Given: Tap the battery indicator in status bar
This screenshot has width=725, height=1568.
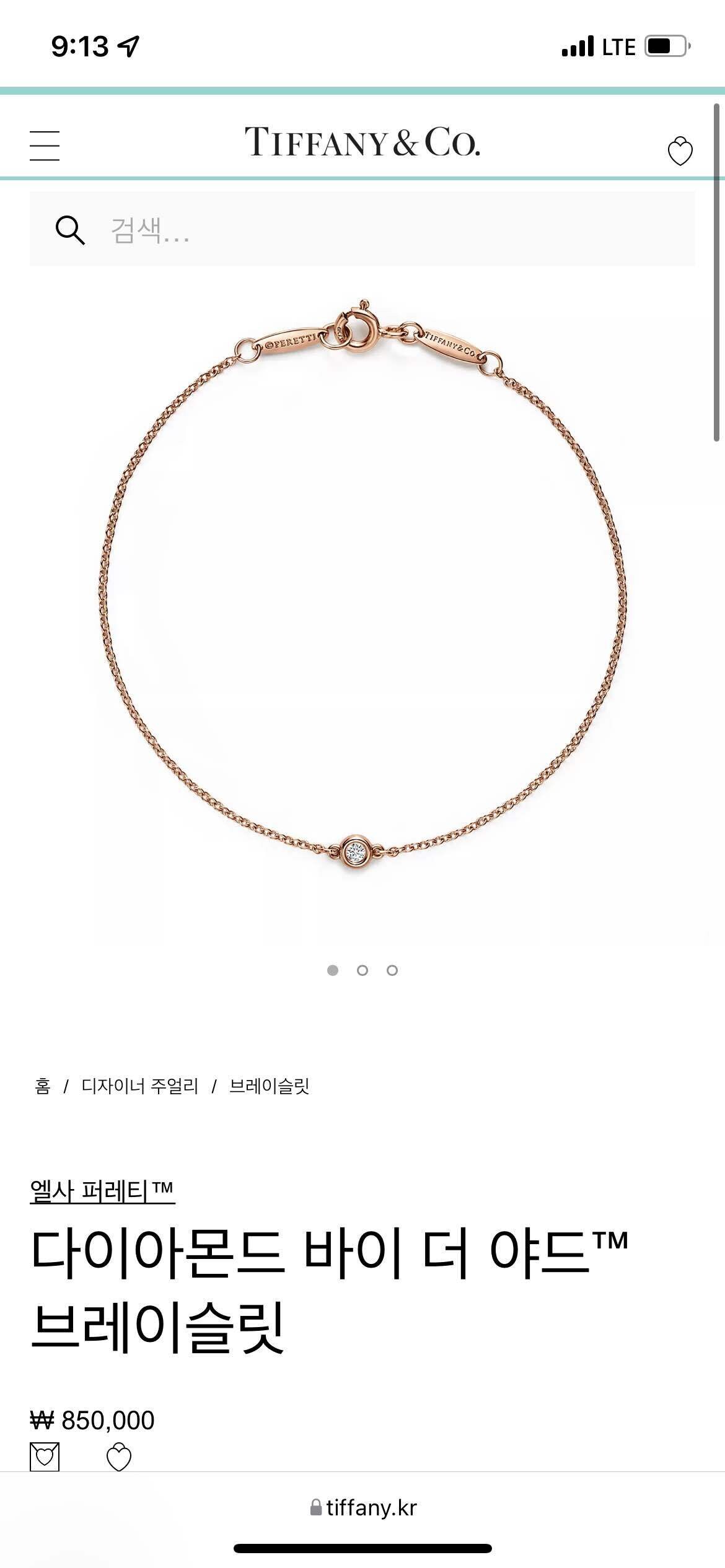Looking at the screenshot, I should 663,45.
